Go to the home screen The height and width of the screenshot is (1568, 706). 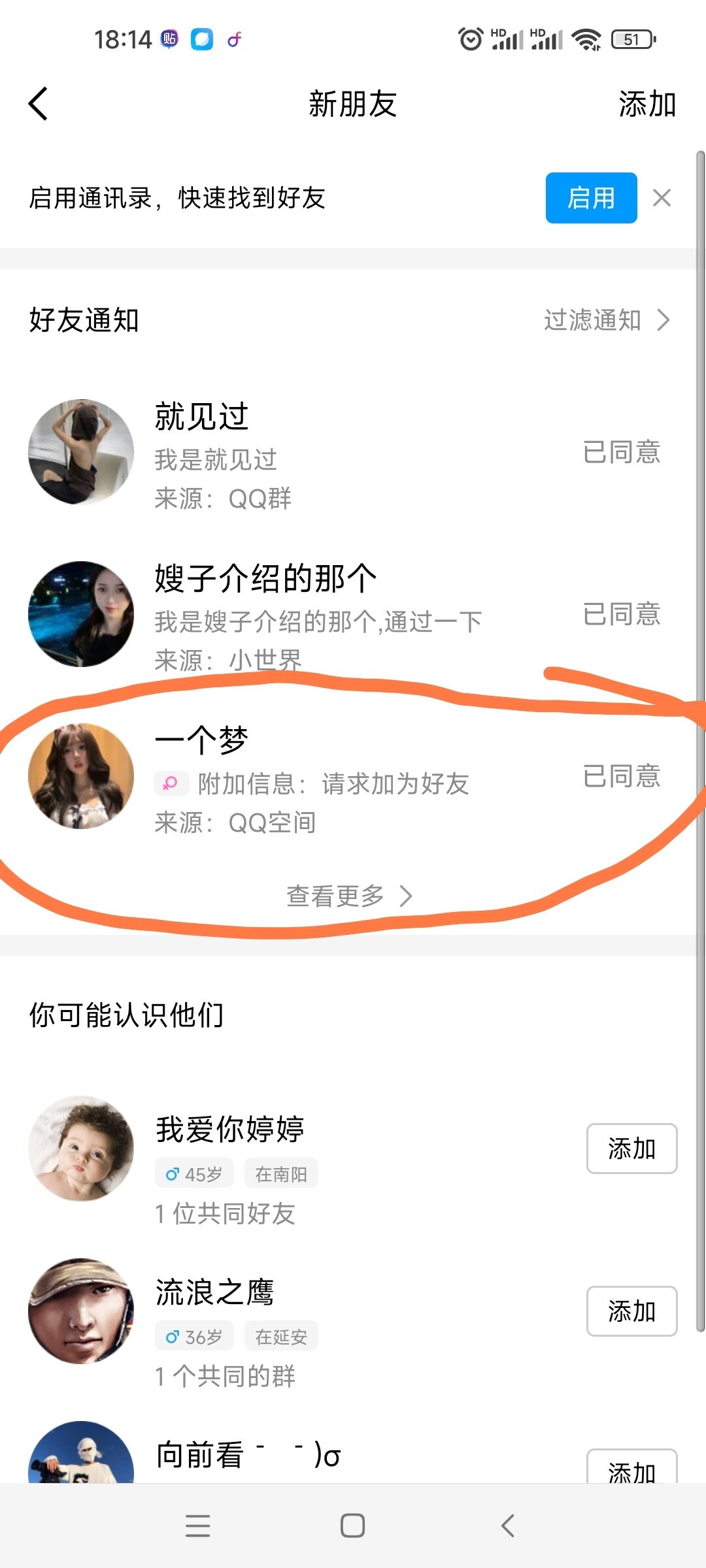(x=353, y=1526)
